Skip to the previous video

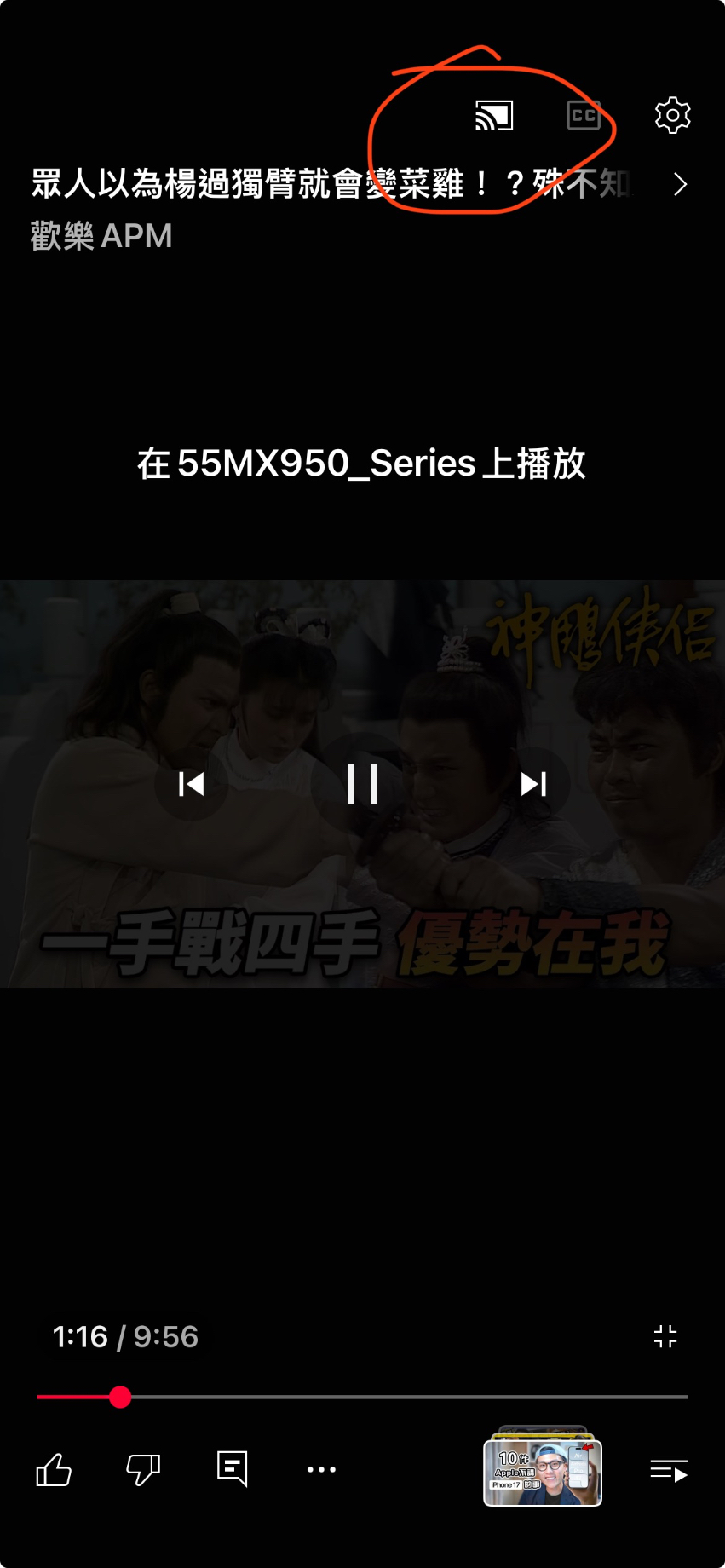[191, 784]
